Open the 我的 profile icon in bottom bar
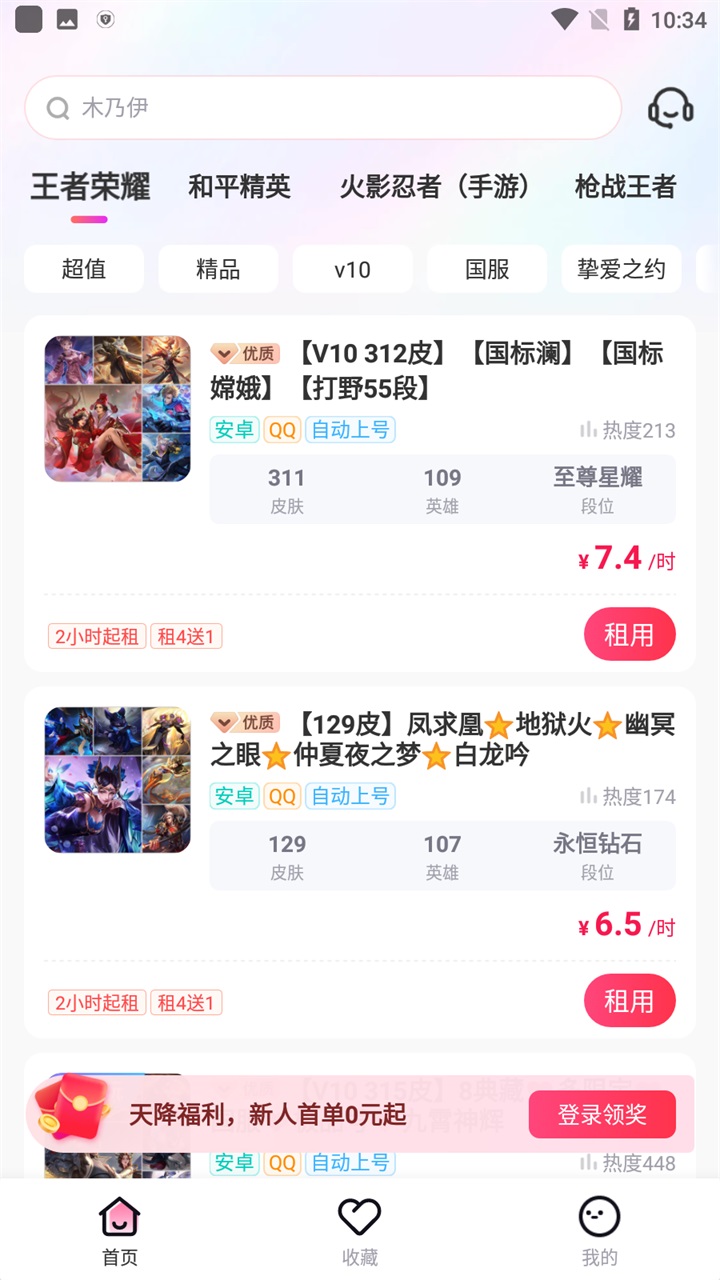720x1280 pixels. (598, 1217)
